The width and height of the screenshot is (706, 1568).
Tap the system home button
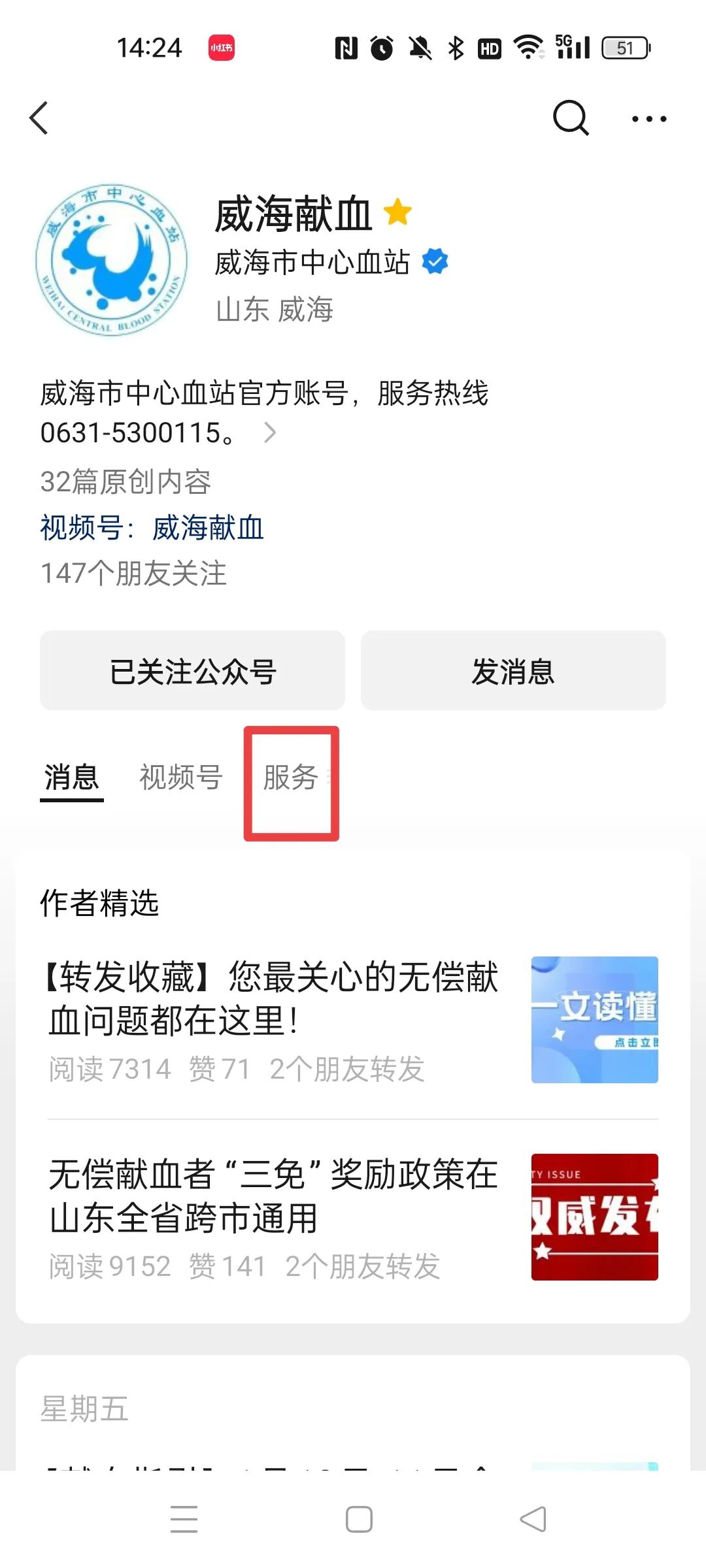tap(359, 1519)
